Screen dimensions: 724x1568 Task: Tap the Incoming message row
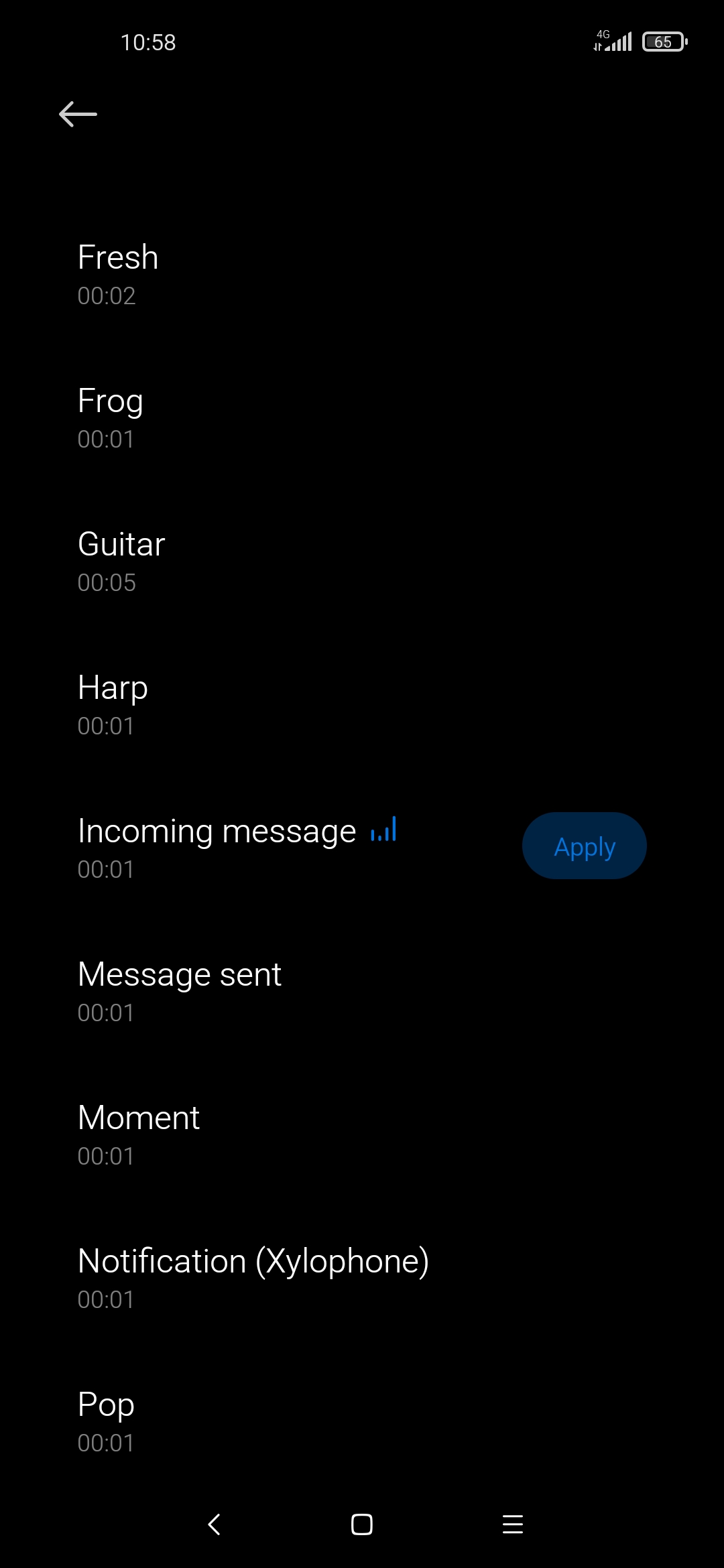[362, 849]
